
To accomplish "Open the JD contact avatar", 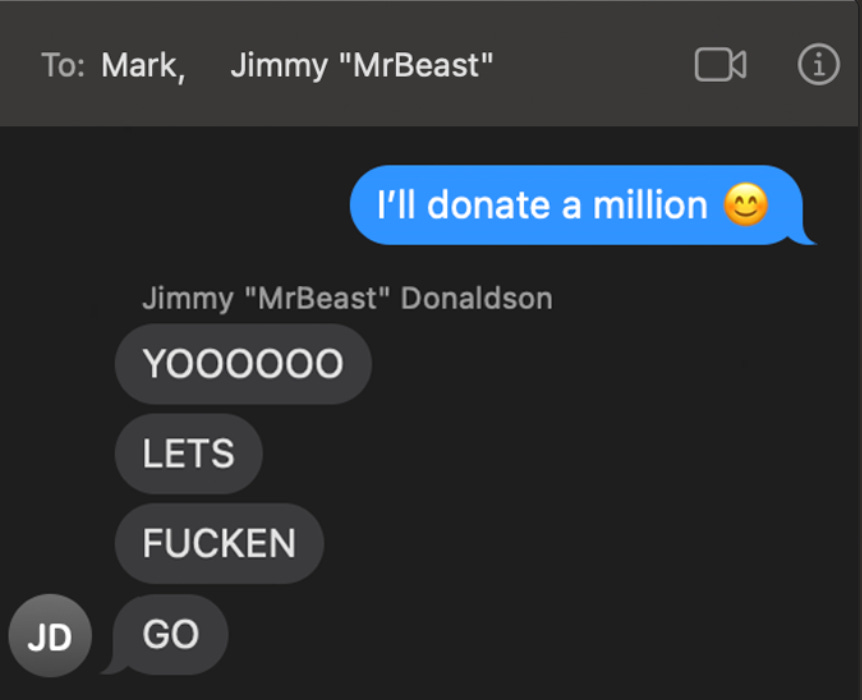I will pyautogui.click(x=50, y=636).
